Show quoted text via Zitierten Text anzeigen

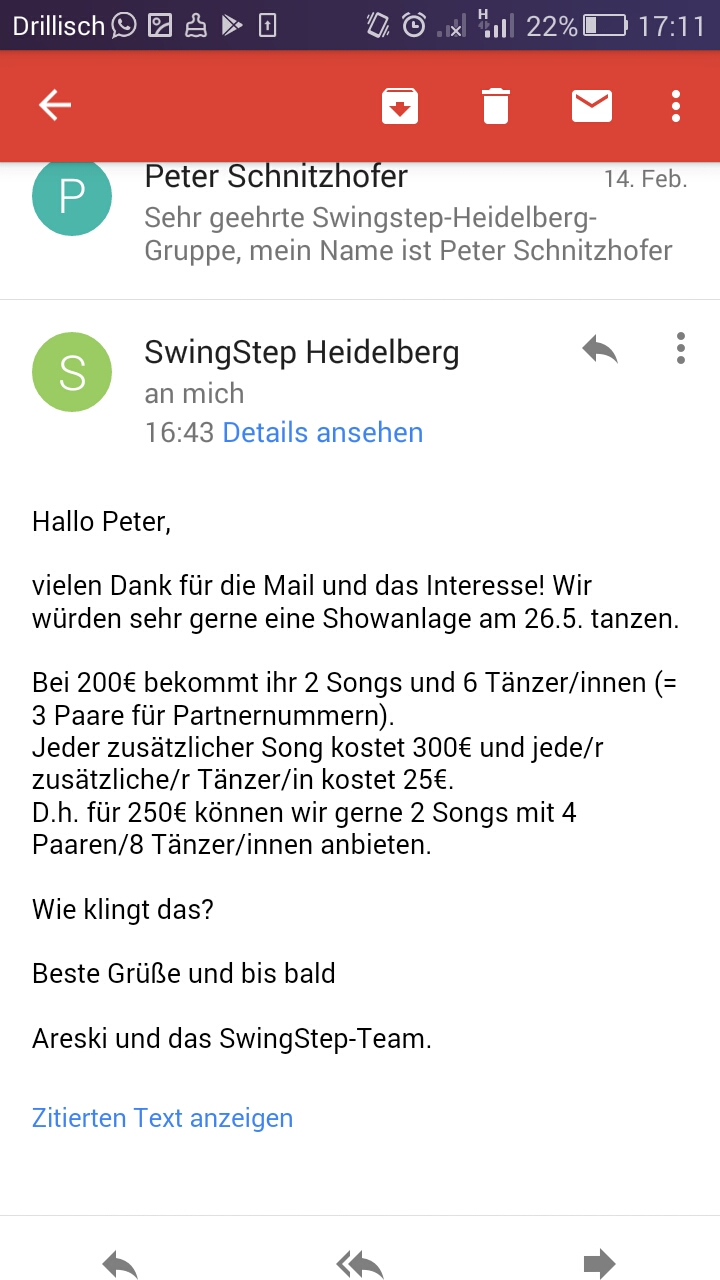click(x=163, y=1117)
